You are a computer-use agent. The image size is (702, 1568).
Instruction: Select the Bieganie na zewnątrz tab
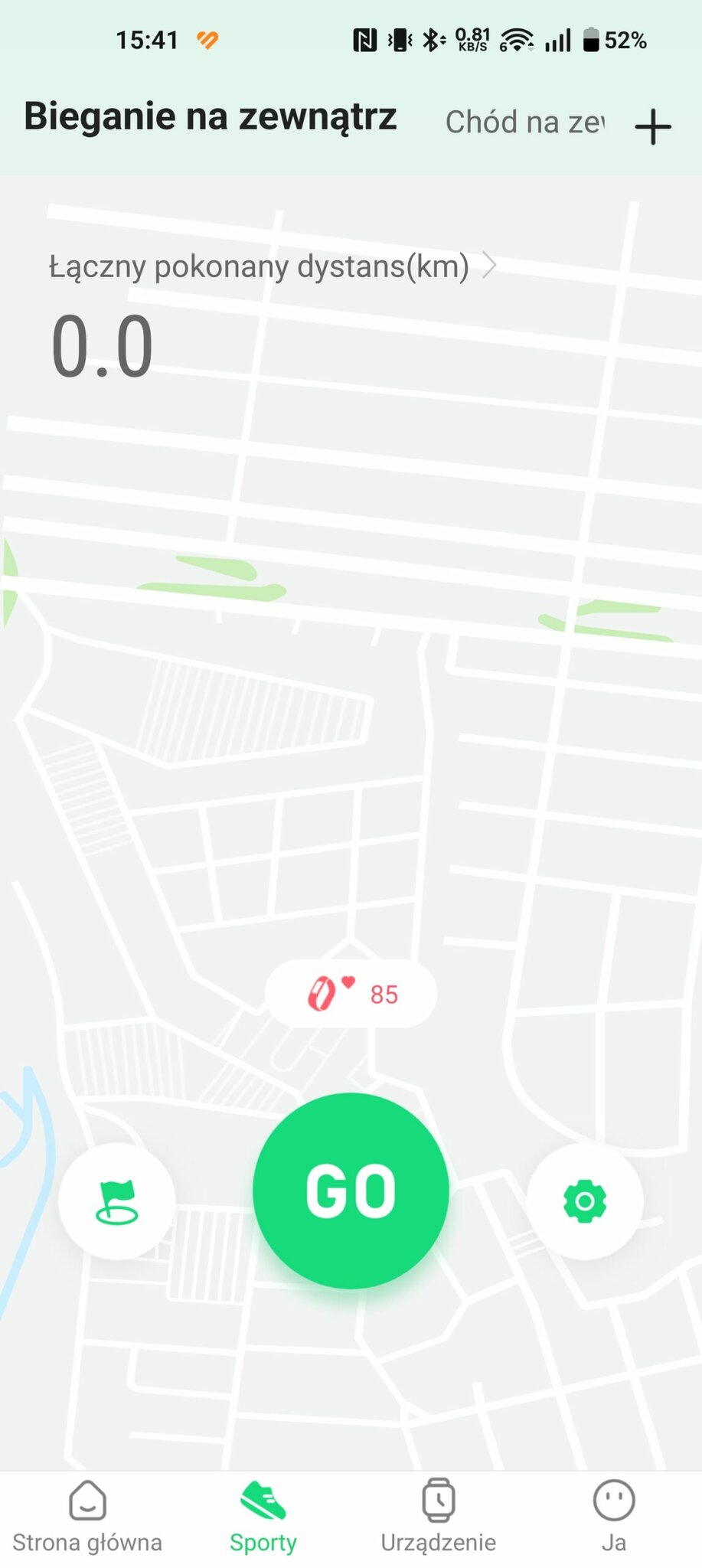point(211,117)
